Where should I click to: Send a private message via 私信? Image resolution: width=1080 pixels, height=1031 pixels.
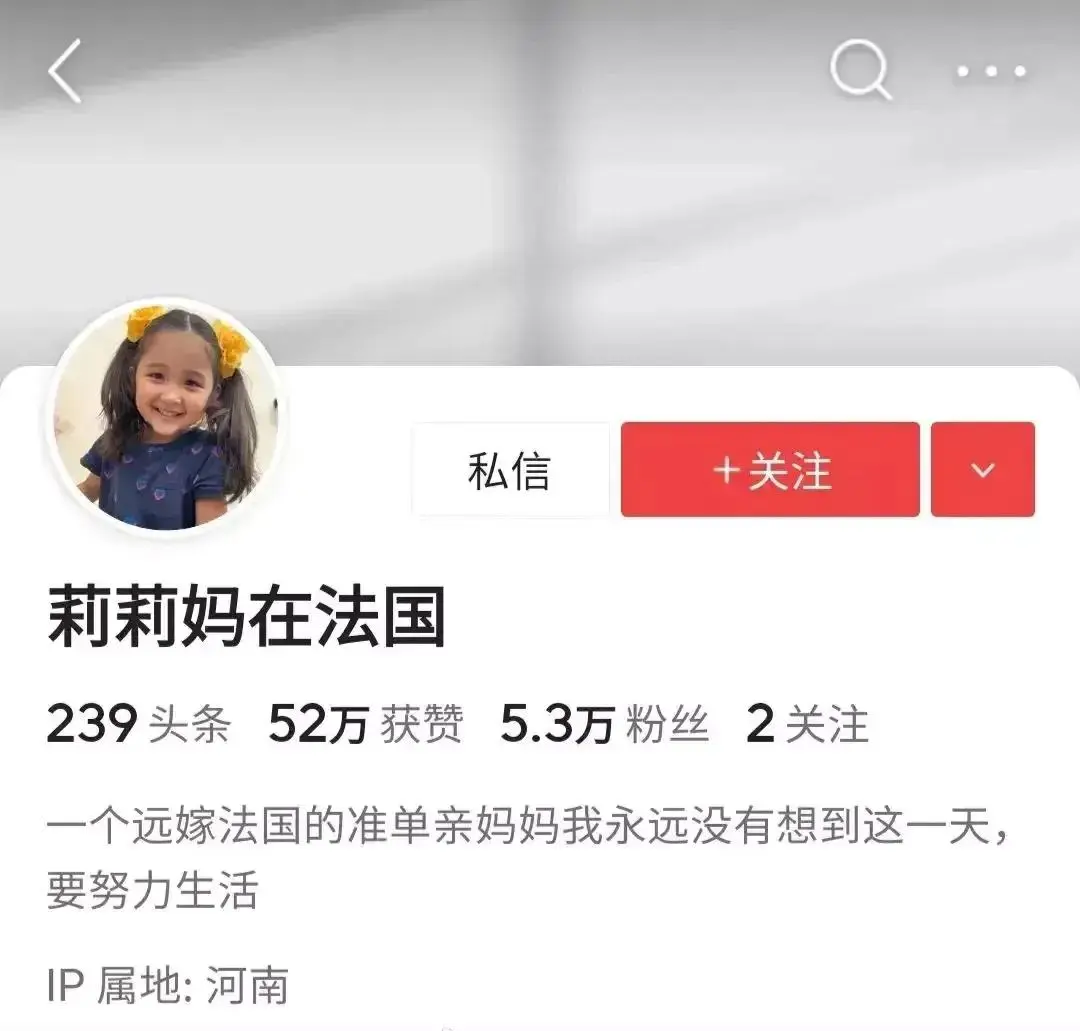510,470
